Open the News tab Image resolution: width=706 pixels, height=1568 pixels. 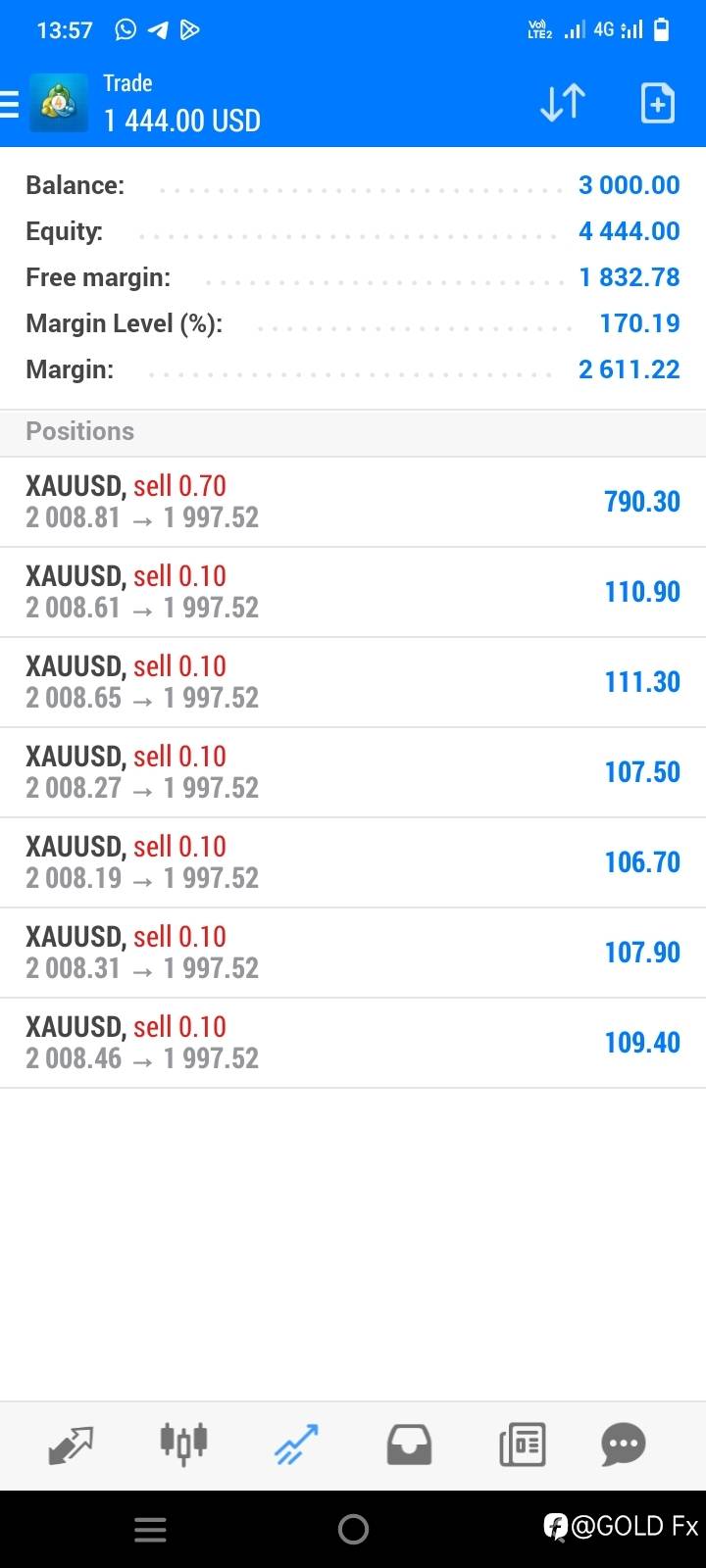click(522, 1445)
